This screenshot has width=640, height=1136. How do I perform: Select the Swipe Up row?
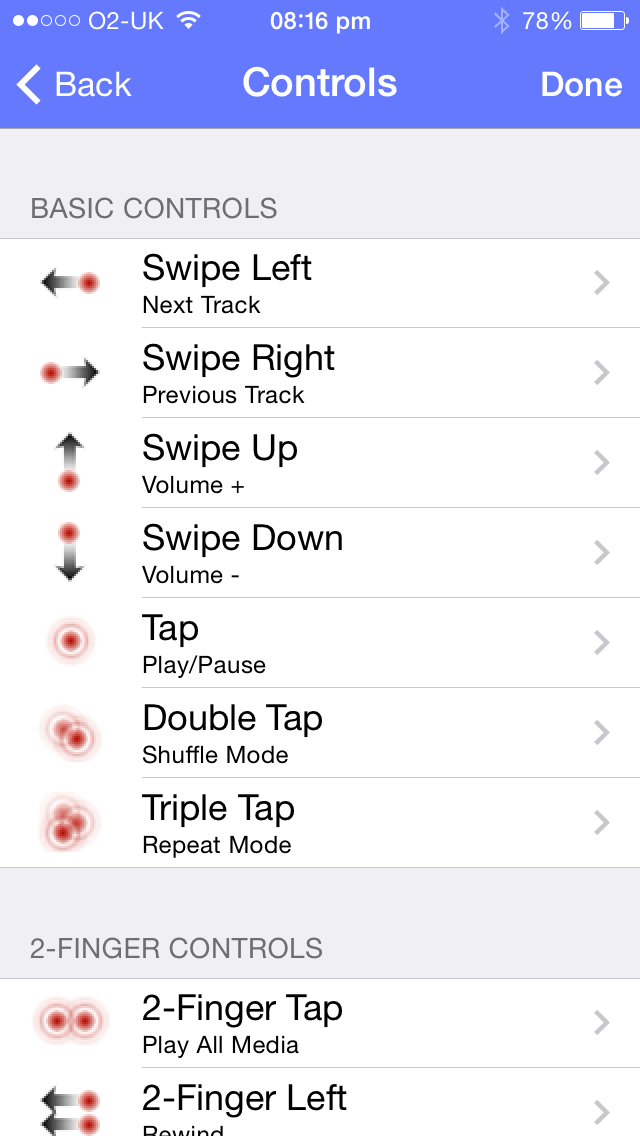(x=320, y=462)
